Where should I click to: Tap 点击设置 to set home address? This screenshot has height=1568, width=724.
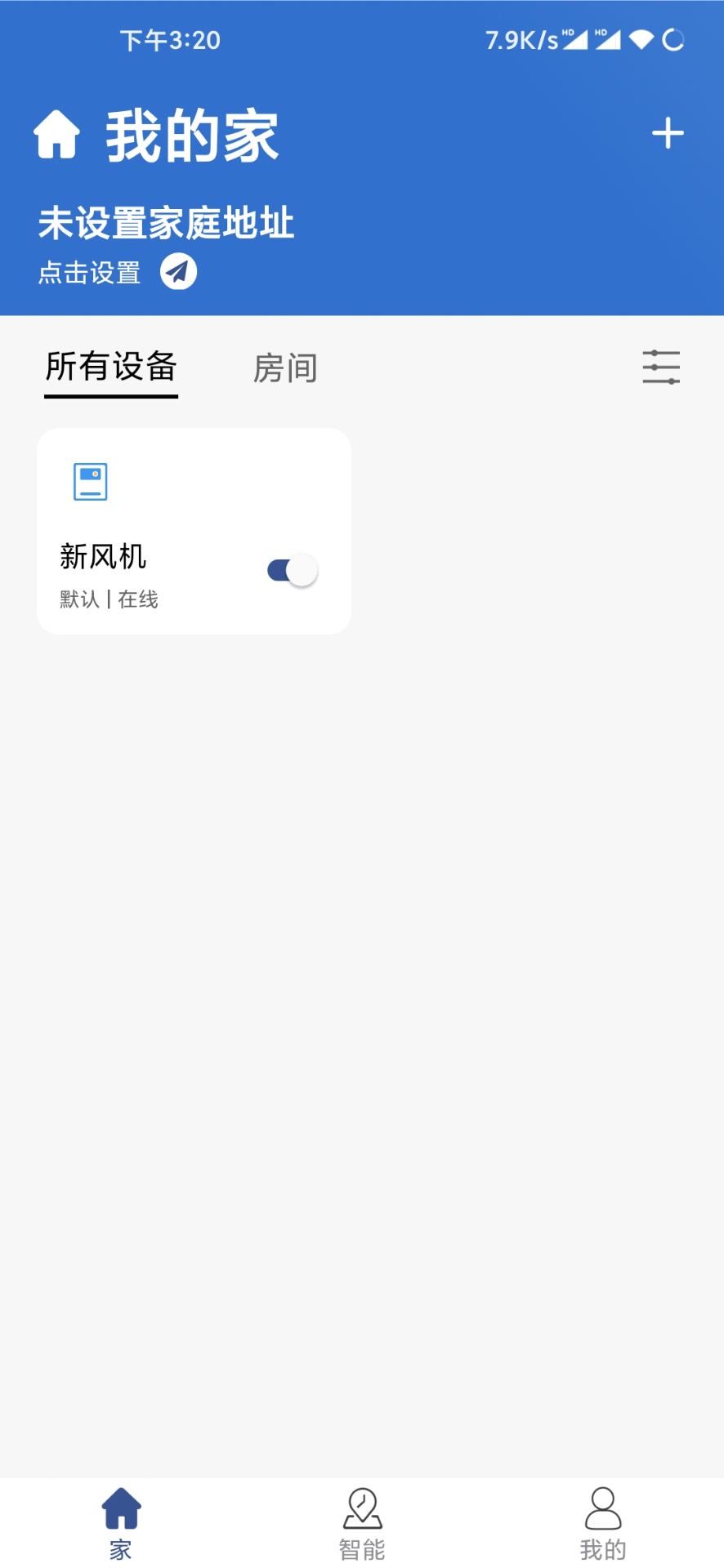click(89, 273)
